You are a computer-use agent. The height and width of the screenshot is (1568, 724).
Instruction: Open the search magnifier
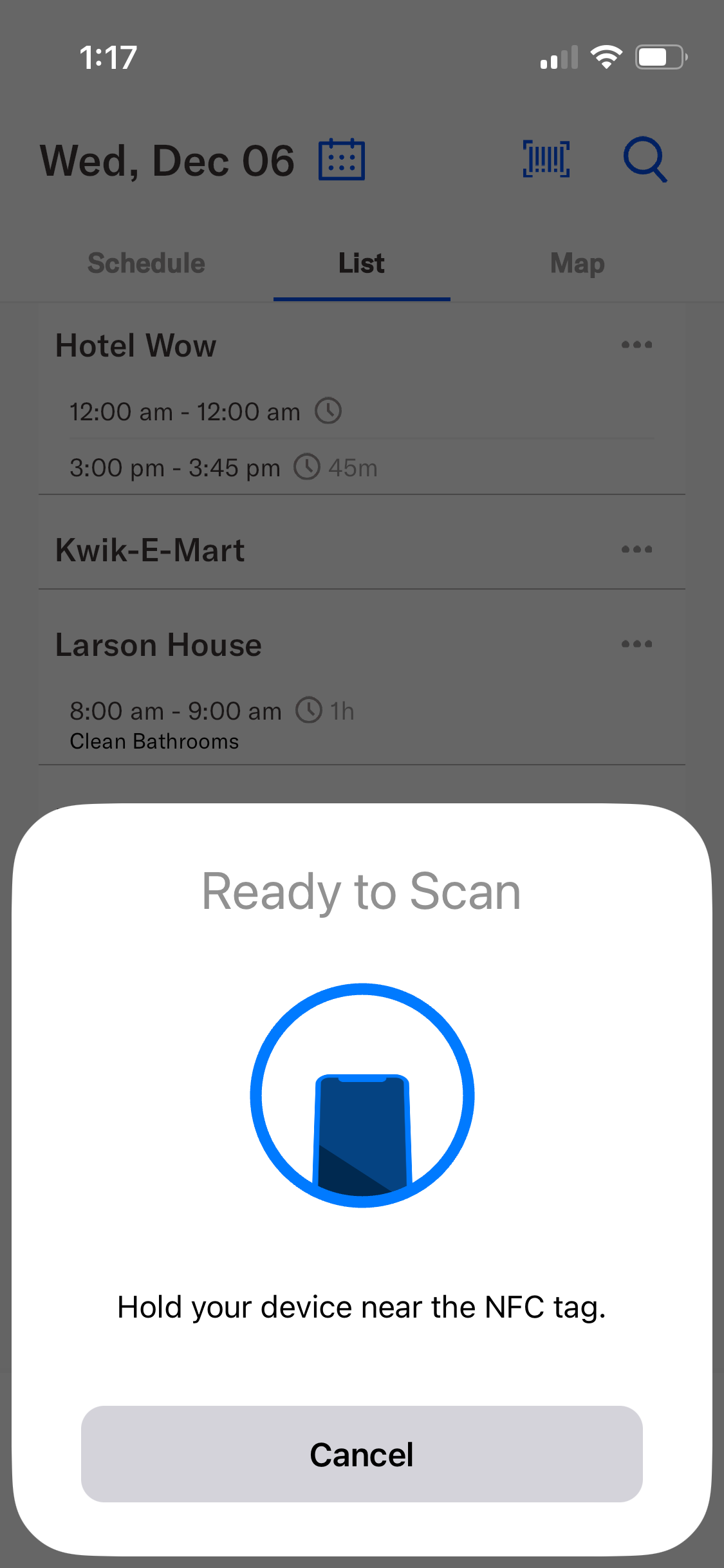tap(645, 159)
